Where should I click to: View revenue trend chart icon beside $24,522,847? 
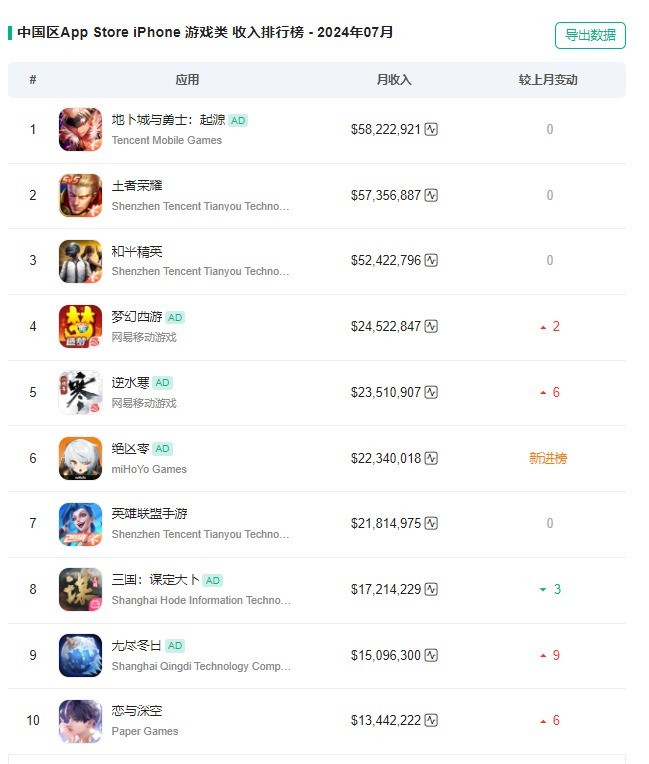coord(431,326)
